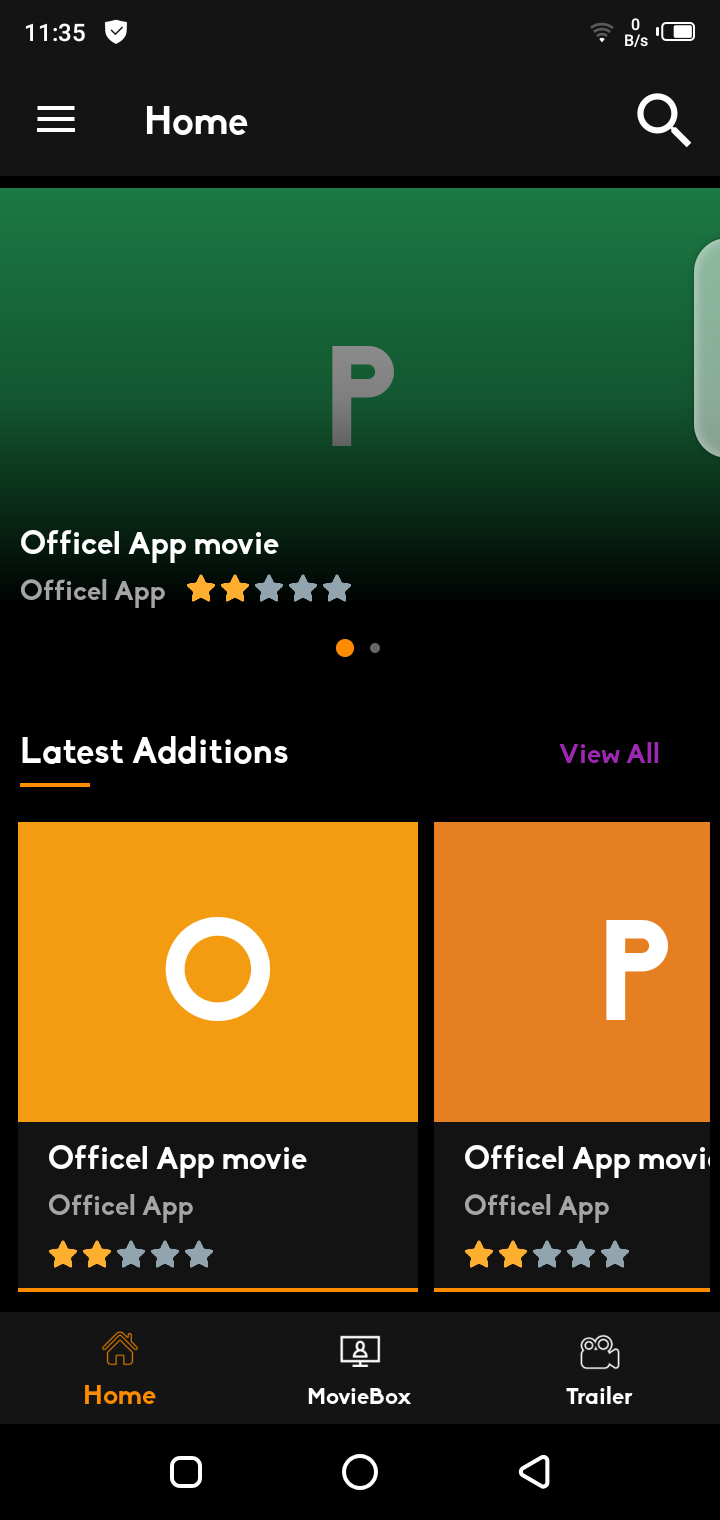Switch to the Trailer tab
The width and height of the screenshot is (720, 1520).
599,1370
